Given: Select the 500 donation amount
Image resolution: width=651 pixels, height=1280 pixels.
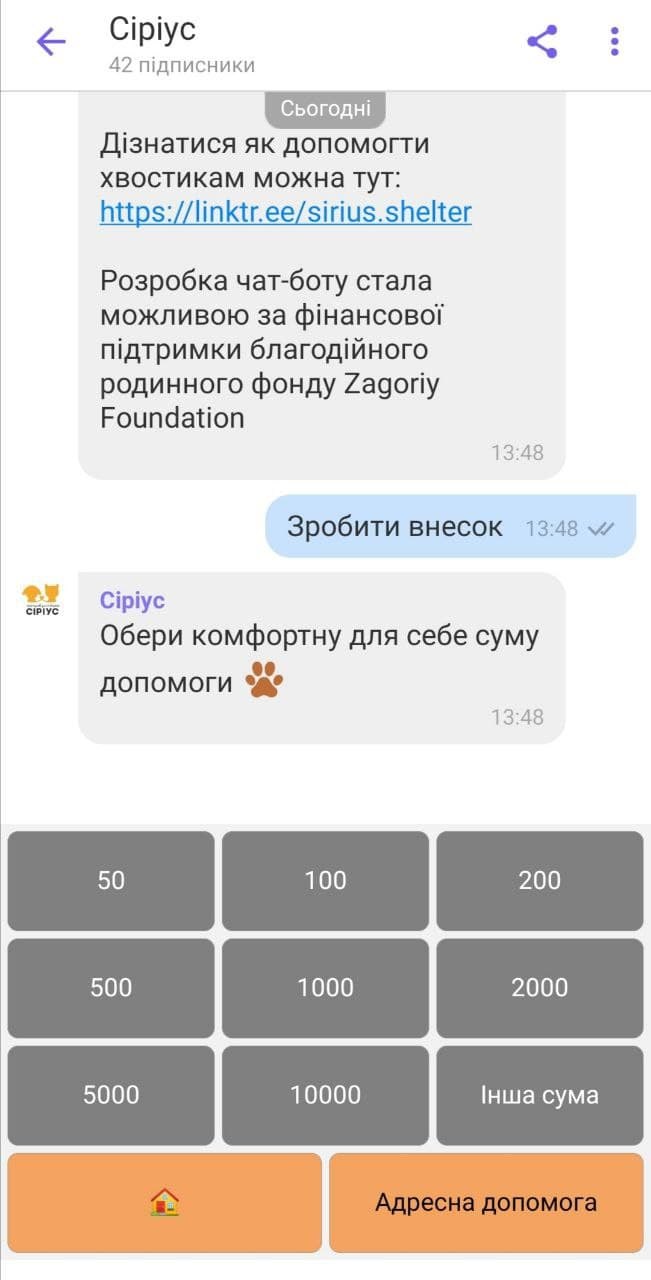Looking at the screenshot, I should pyautogui.click(x=111, y=987).
